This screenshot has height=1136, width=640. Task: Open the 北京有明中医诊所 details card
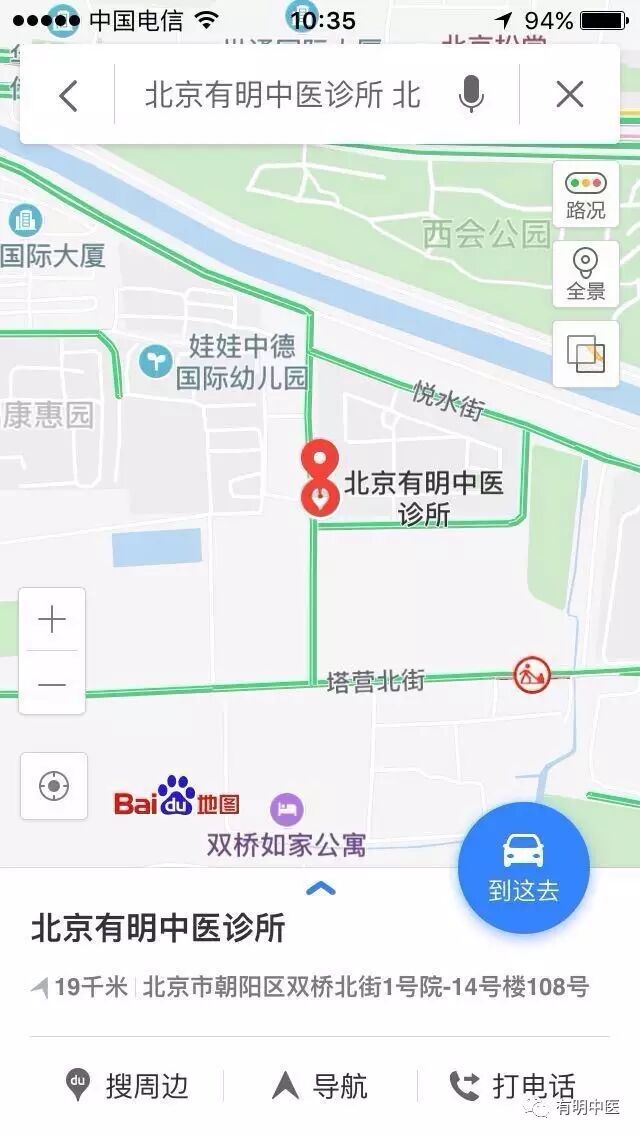click(x=159, y=928)
